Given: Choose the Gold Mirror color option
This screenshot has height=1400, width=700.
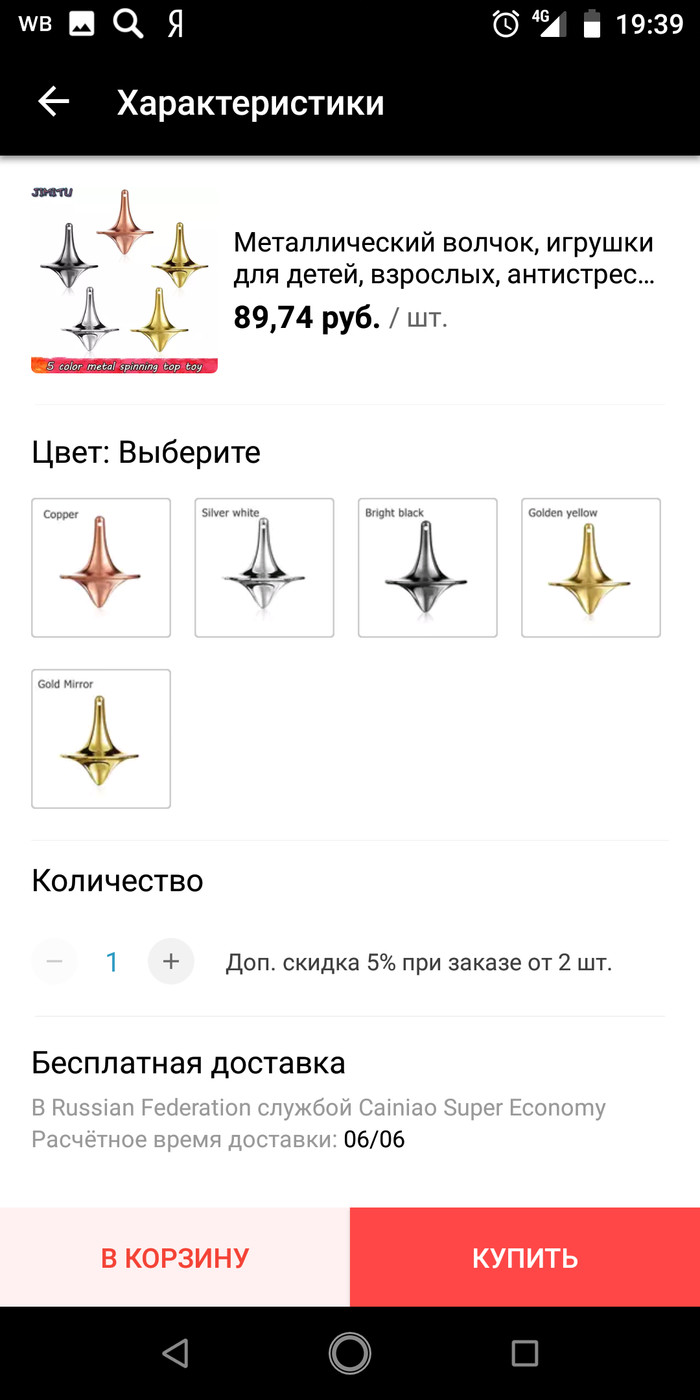Looking at the screenshot, I should click(x=101, y=738).
